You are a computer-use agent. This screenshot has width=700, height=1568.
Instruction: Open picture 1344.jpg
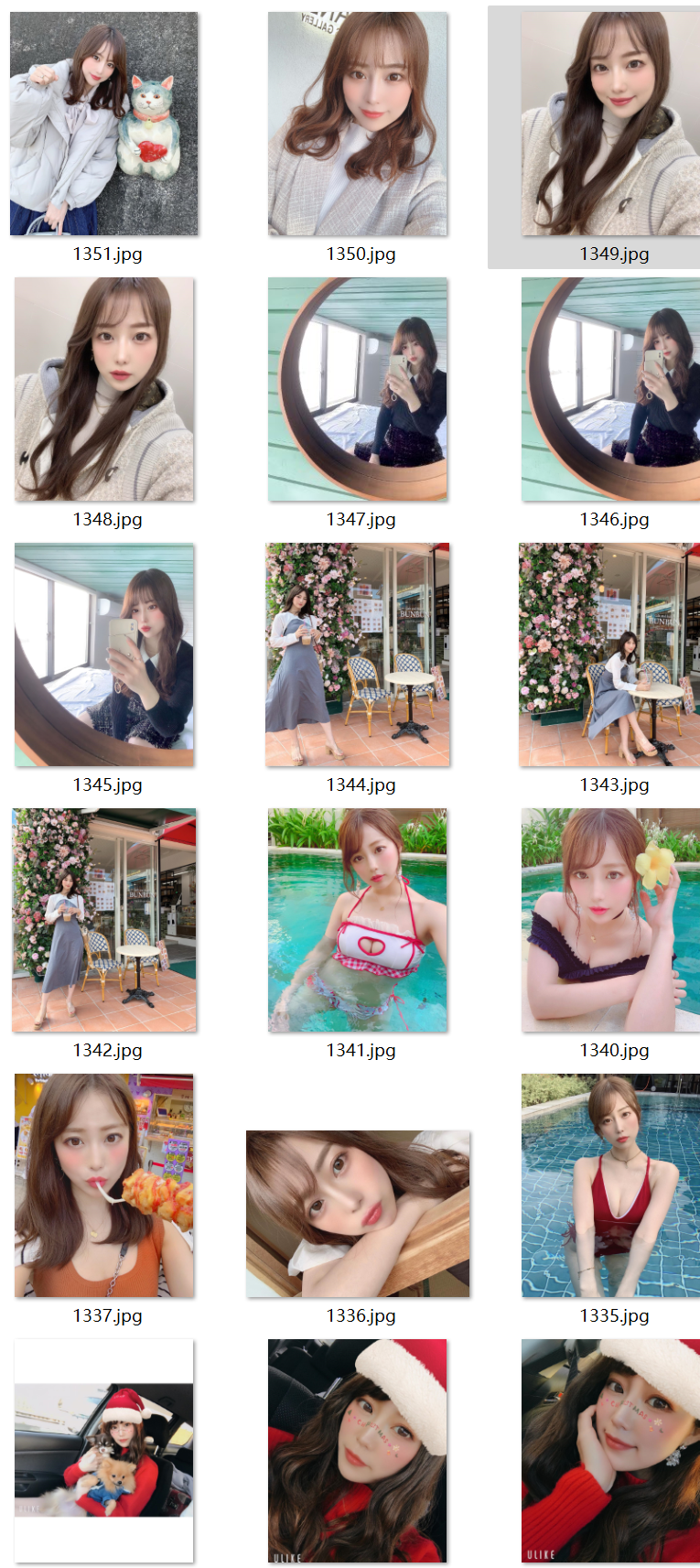(x=358, y=654)
